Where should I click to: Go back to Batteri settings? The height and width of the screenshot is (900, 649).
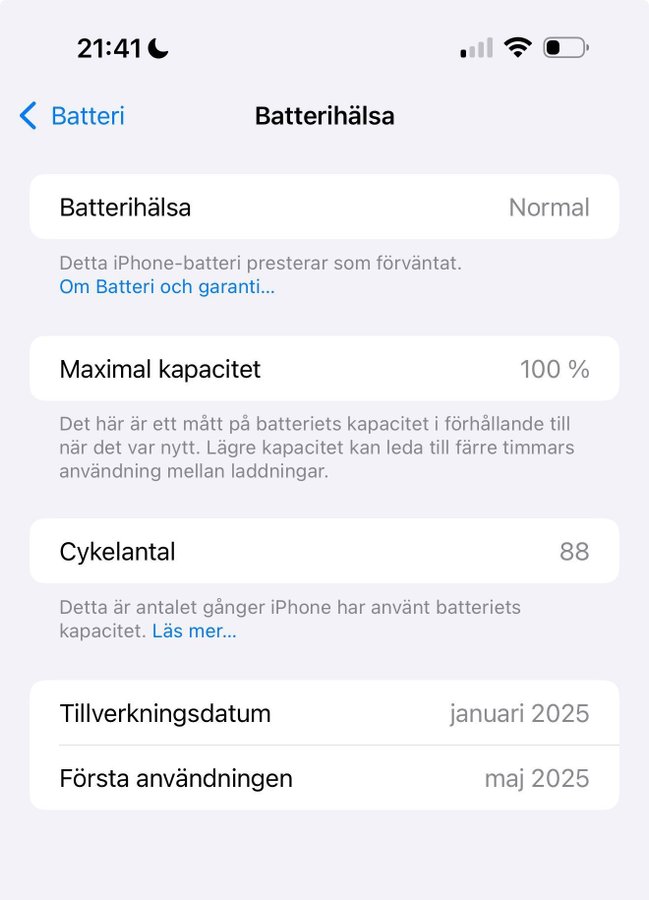click(x=72, y=116)
